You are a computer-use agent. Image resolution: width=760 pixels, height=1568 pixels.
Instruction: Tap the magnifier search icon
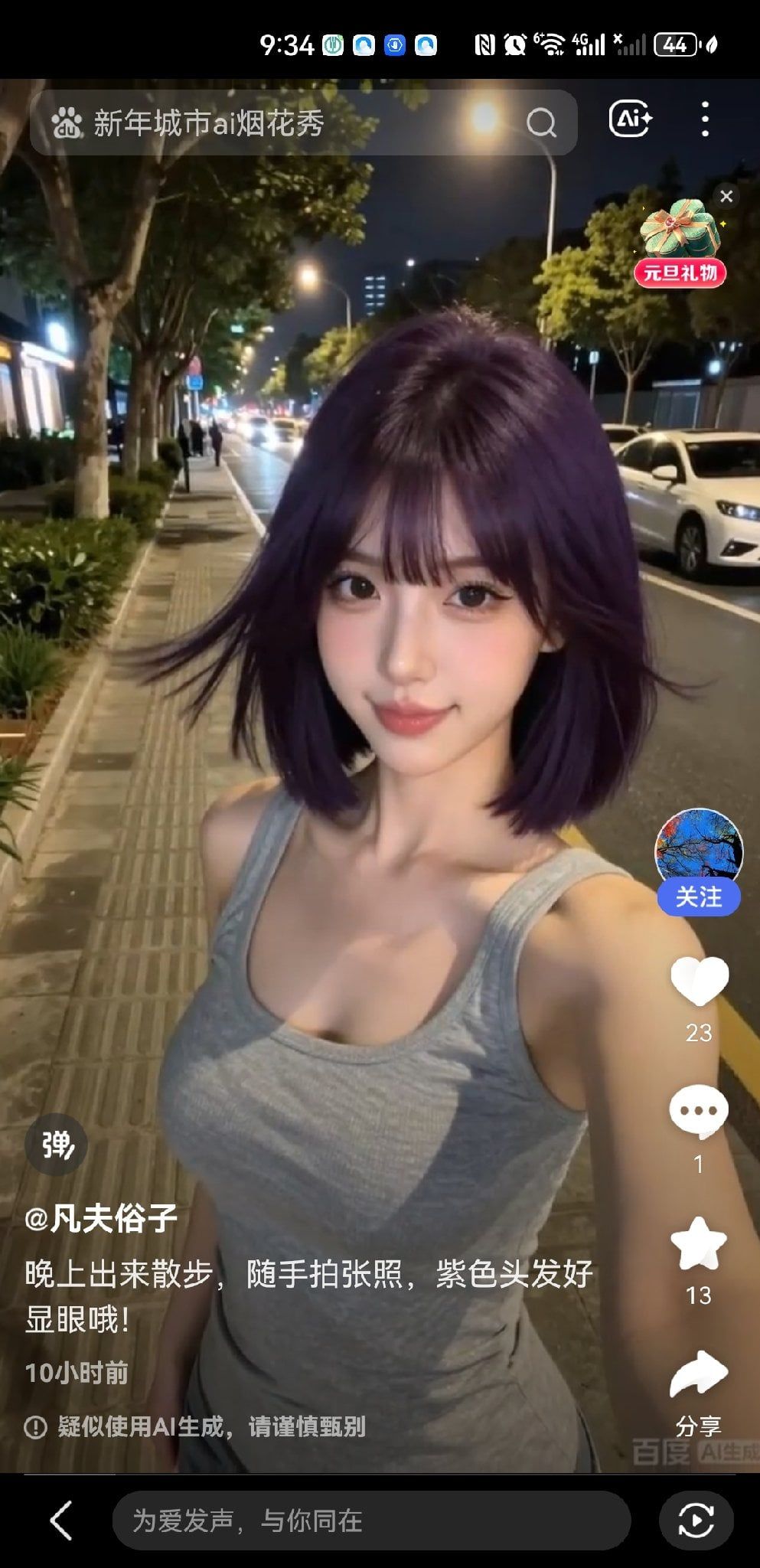[542, 122]
